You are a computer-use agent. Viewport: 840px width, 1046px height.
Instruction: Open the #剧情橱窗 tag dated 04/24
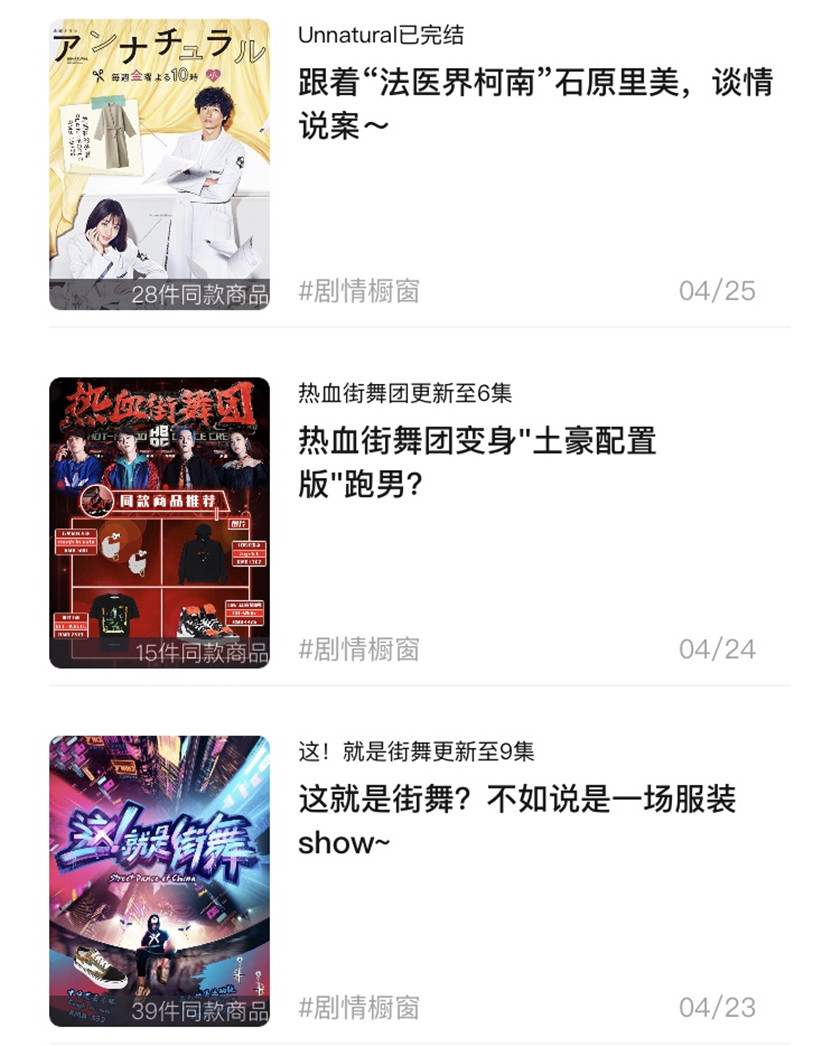[359, 650]
